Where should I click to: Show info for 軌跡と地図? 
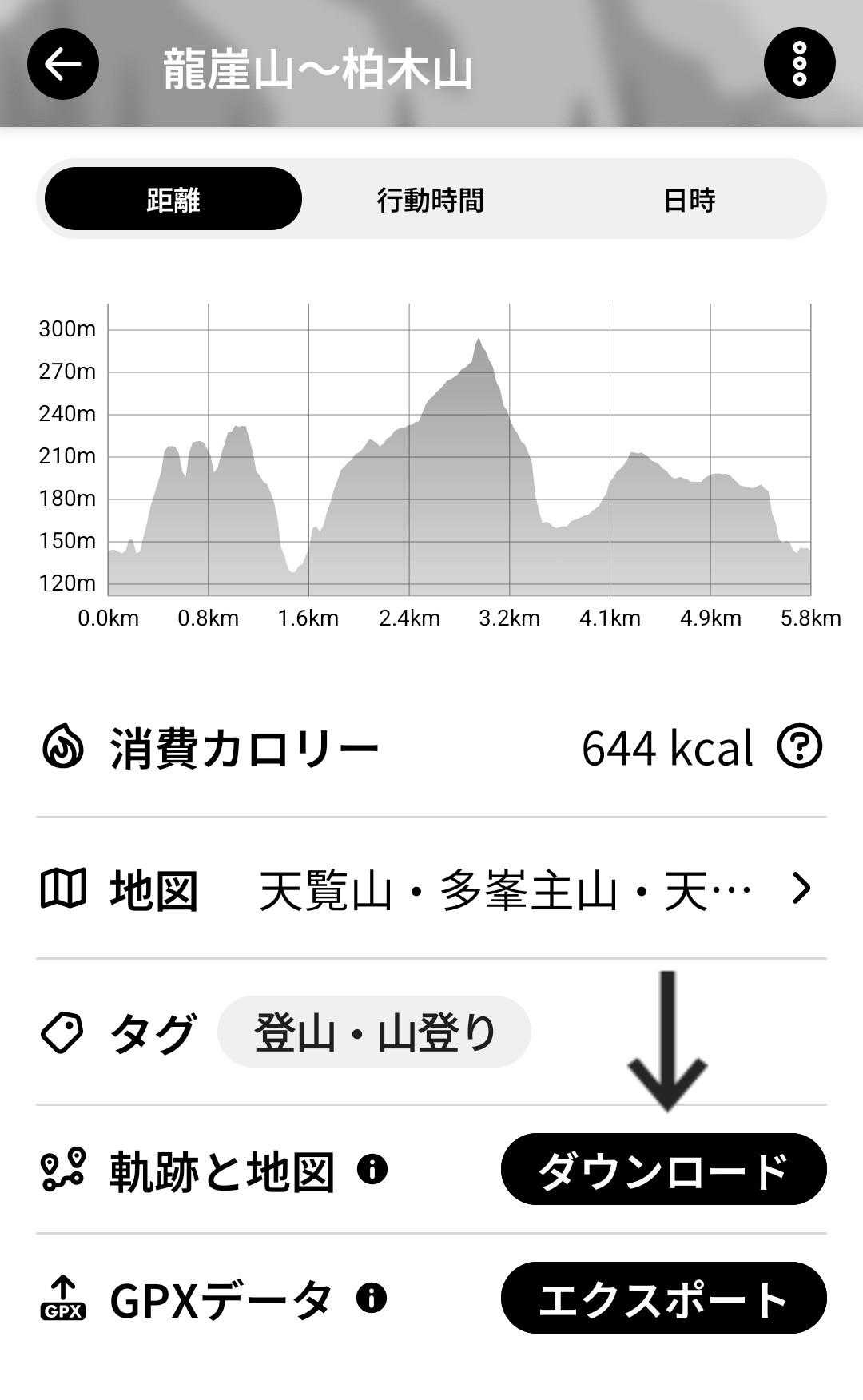[x=372, y=1170]
